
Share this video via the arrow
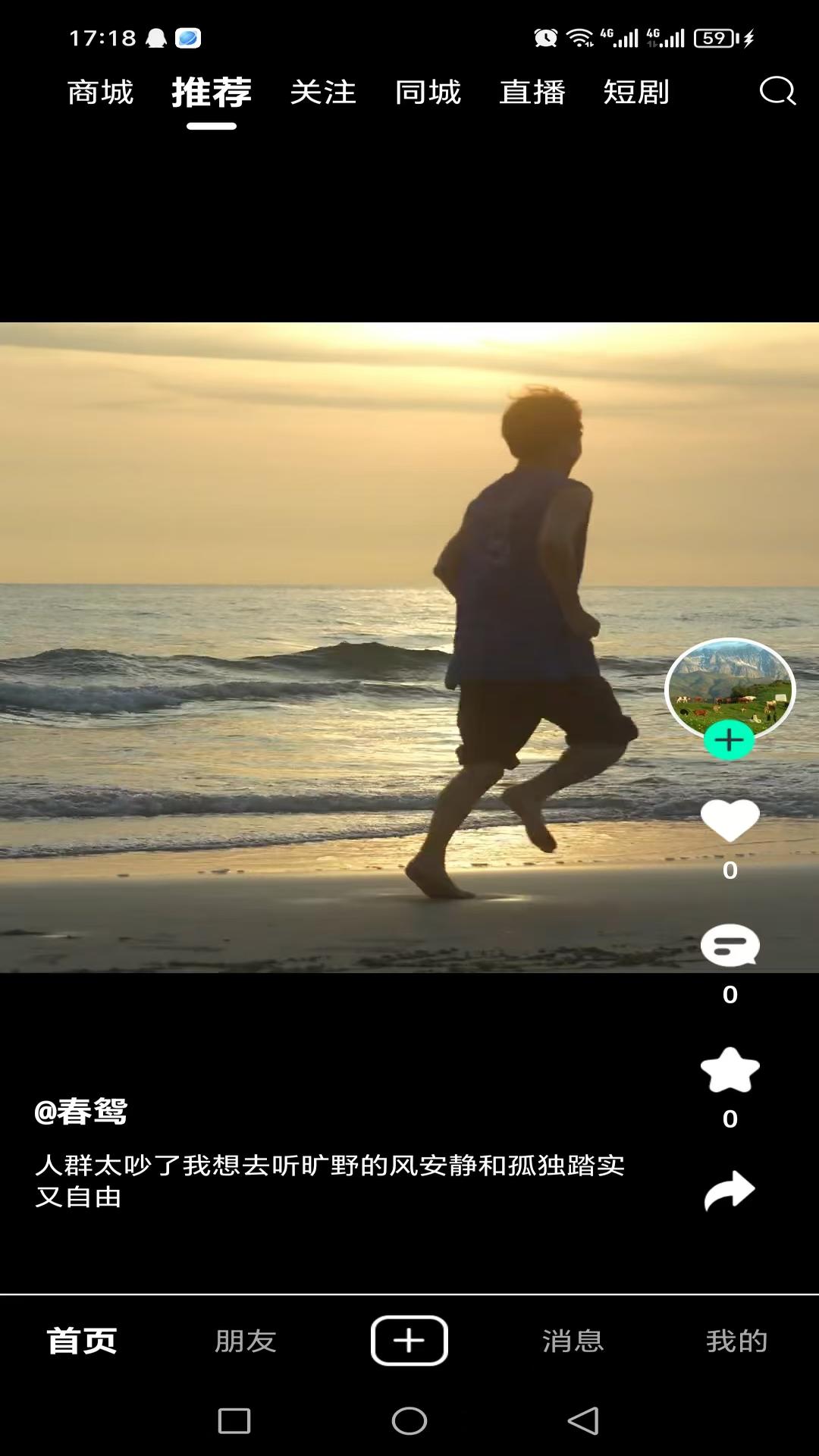pos(730,1191)
